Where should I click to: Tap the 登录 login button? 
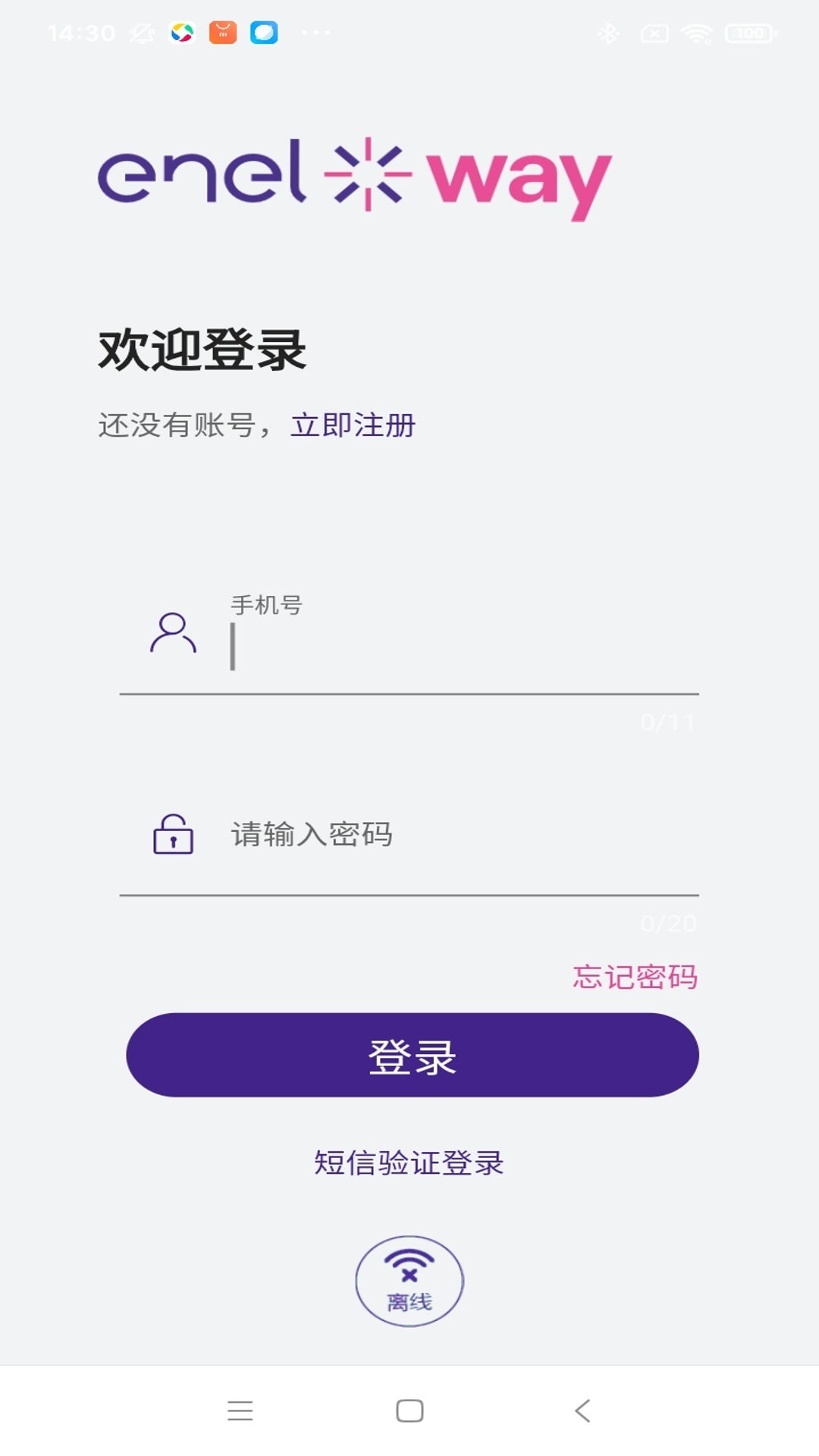(x=409, y=1054)
